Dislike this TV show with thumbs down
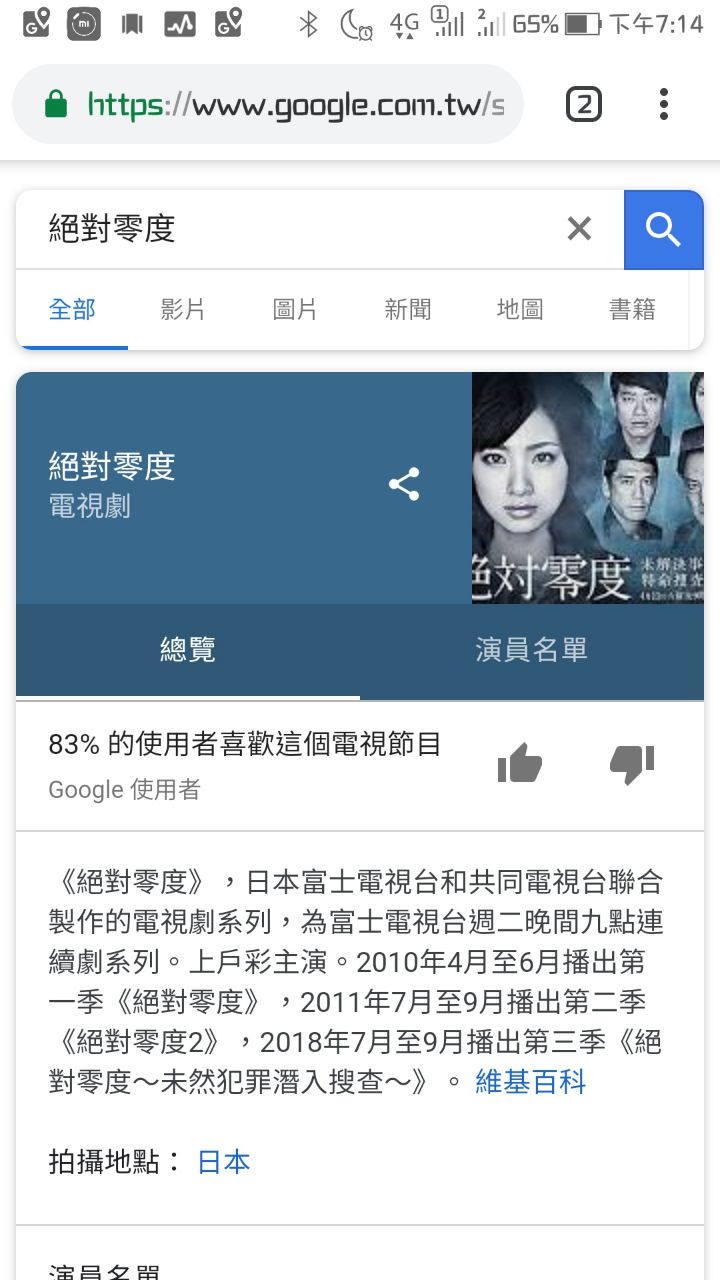This screenshot has height=1280, width=720. click(632, 765)
